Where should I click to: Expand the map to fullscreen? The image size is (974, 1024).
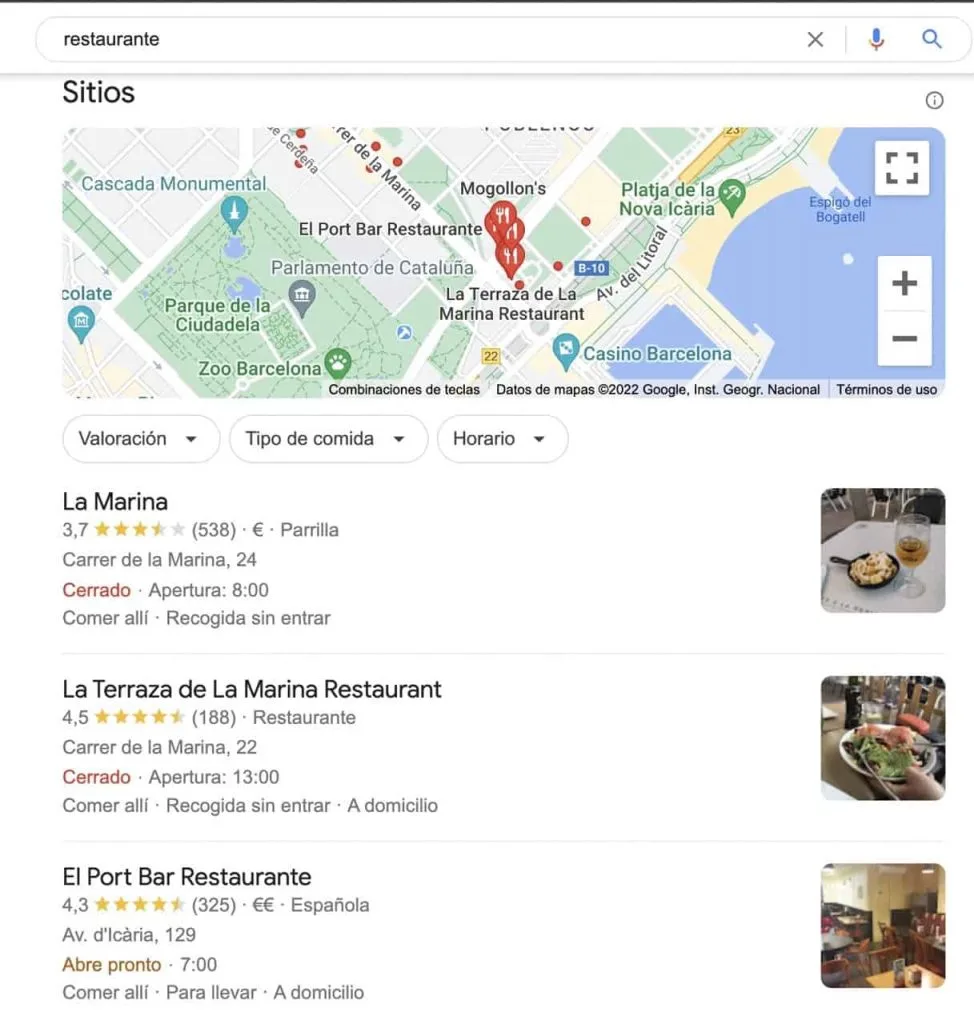(x=902, y=168)
